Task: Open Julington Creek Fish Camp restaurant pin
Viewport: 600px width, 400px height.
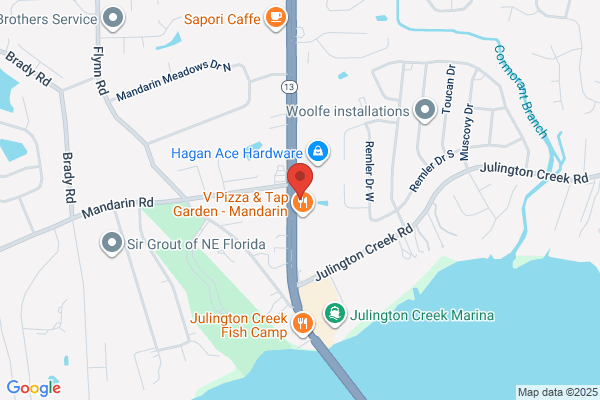Action: click(x=303, y=324)
